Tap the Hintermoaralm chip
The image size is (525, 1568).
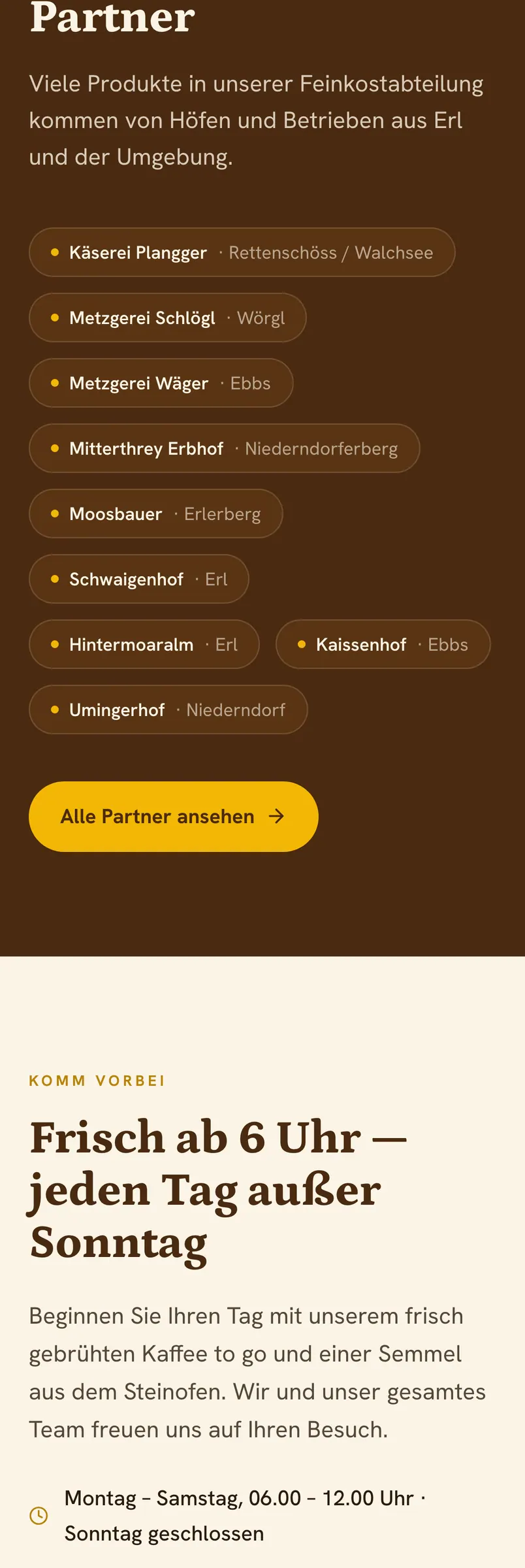click(x=144, y=644)
